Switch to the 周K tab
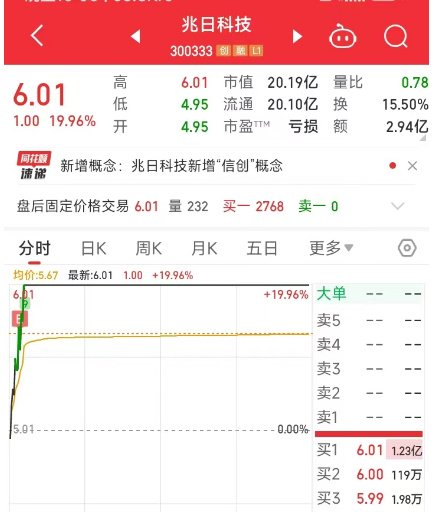This screenshot has height=512, width=435. [149, 249]
